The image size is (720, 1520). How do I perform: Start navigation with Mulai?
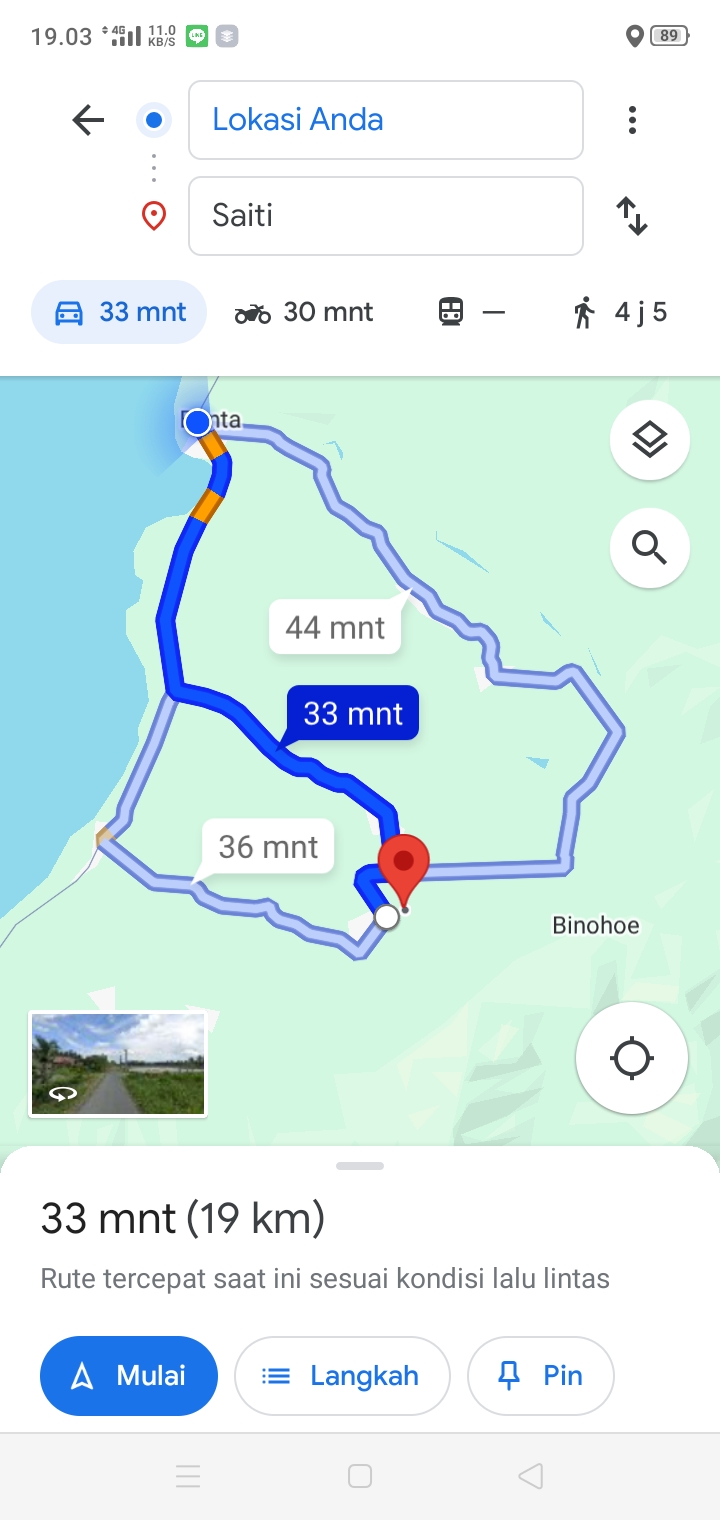coord(129,1376)
